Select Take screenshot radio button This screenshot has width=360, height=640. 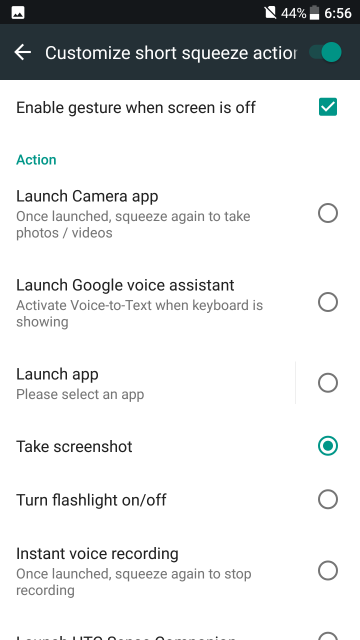pyautogui.click(x=328, y=446)
